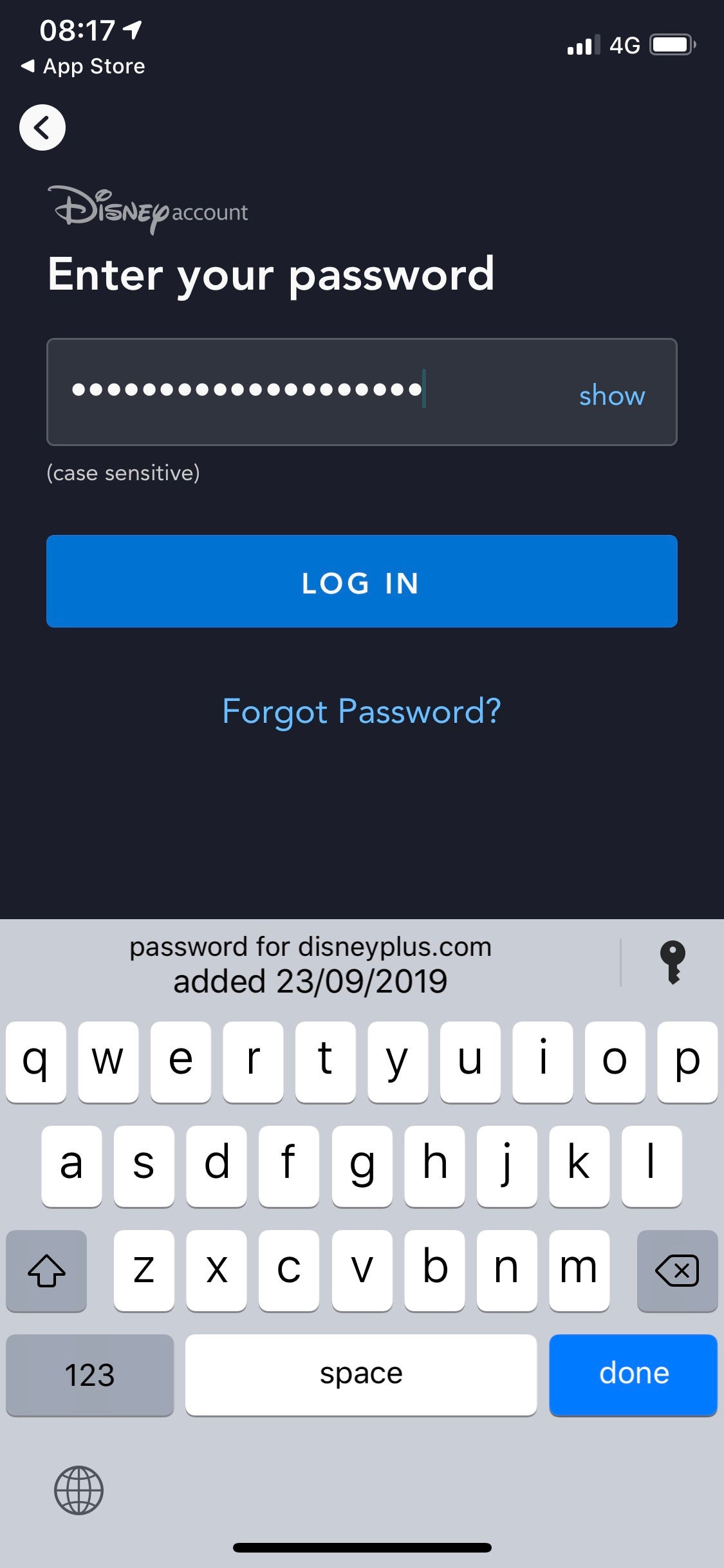Switch keyboard language with globe icon

coord(79,1490)
